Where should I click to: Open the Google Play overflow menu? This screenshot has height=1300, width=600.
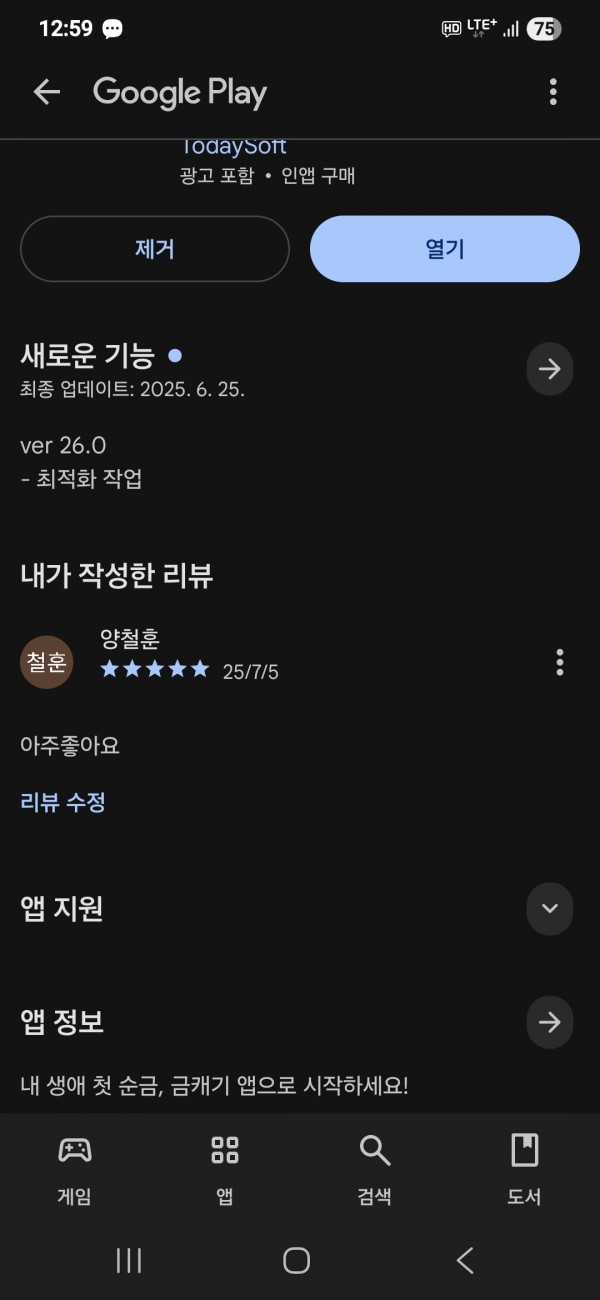pos(553,92)
